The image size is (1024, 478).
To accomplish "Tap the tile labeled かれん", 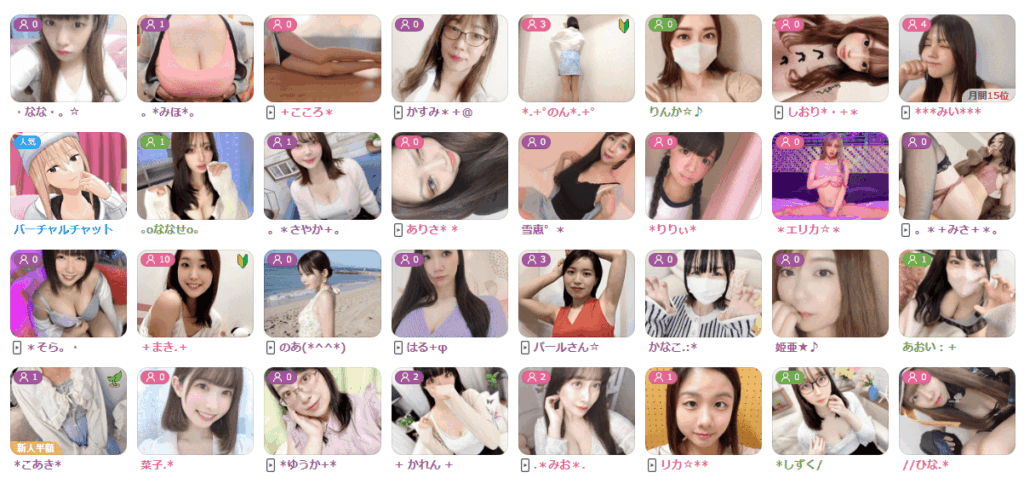I will pos(449,411).
